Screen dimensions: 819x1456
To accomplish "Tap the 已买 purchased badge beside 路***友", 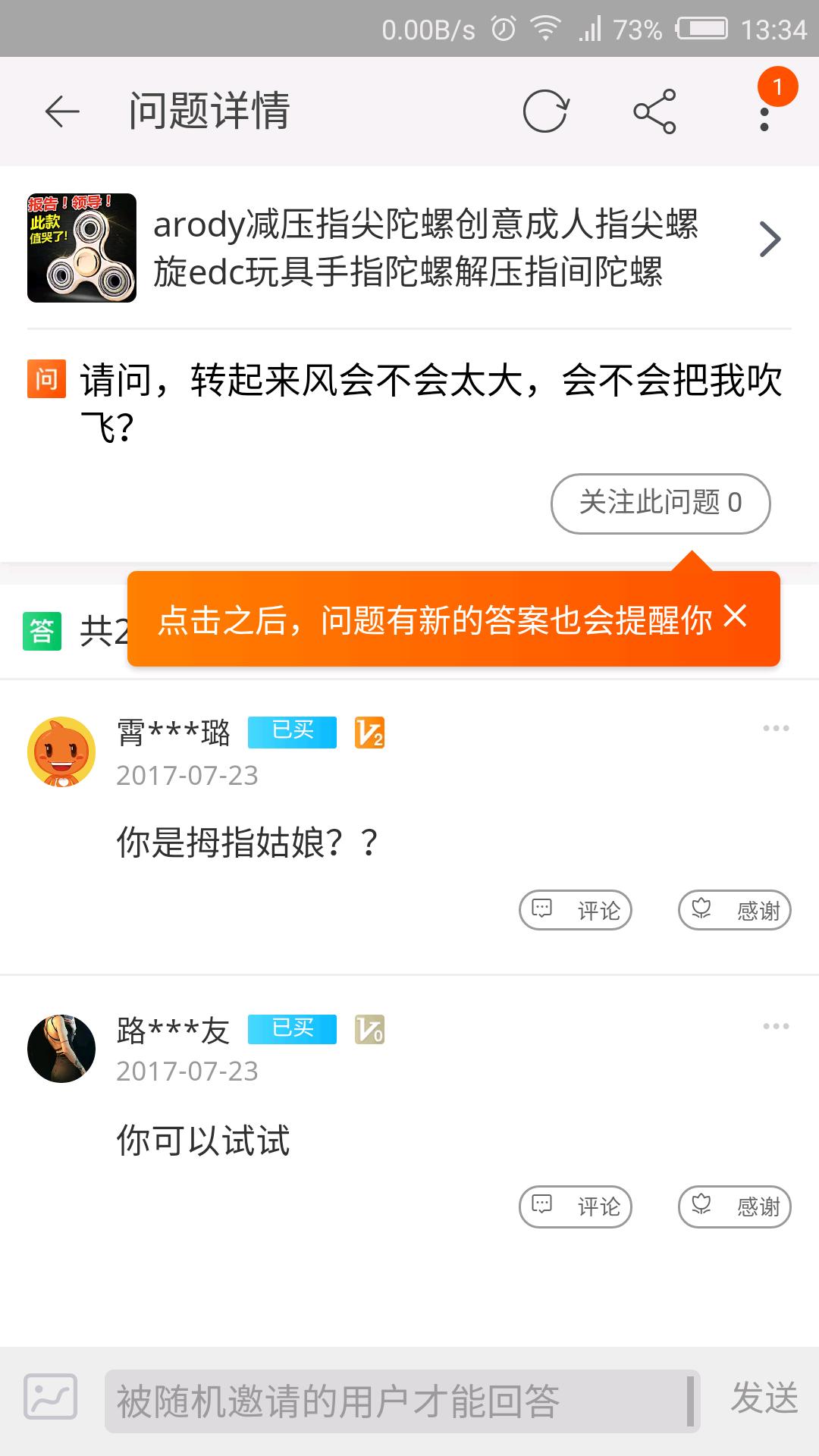I will click(x=292, y=1029).
